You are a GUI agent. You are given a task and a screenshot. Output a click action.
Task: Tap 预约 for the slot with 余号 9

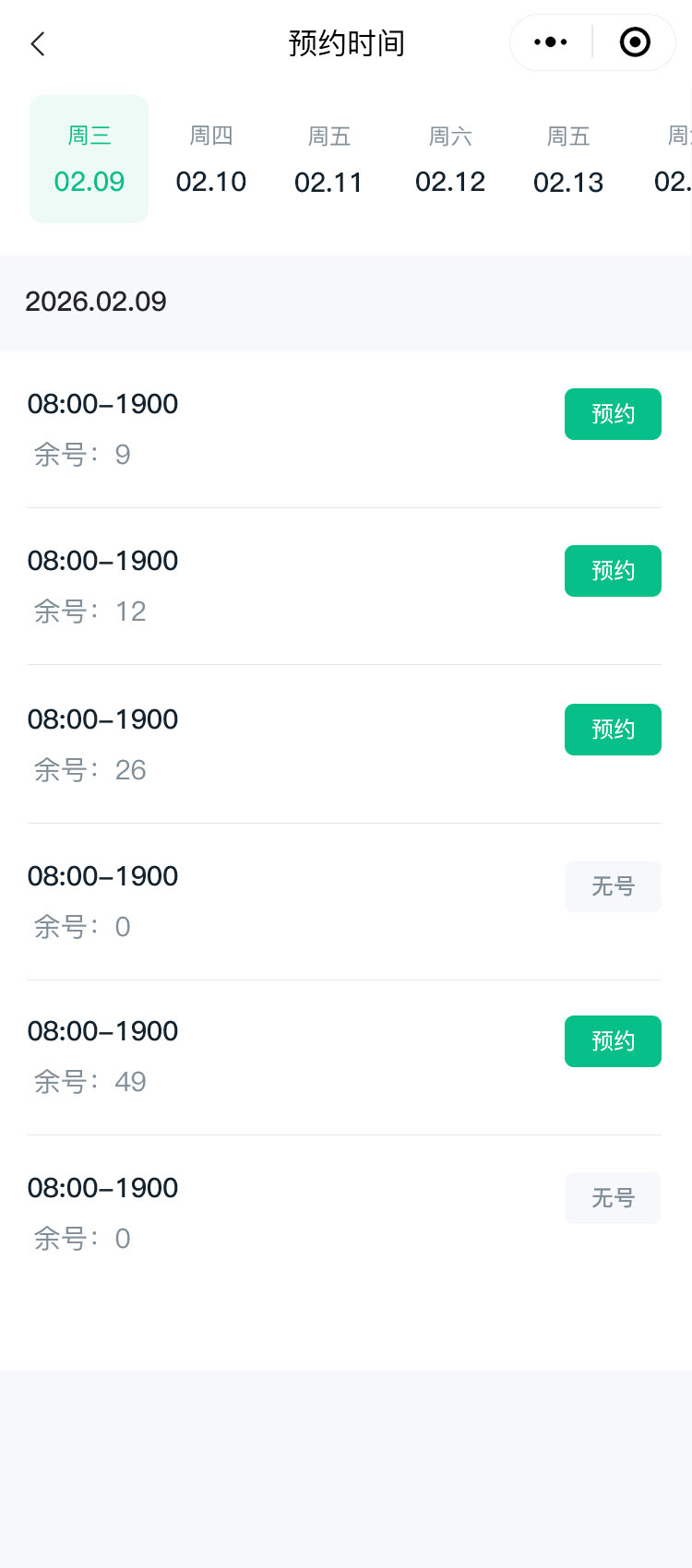tap(613, 414)
